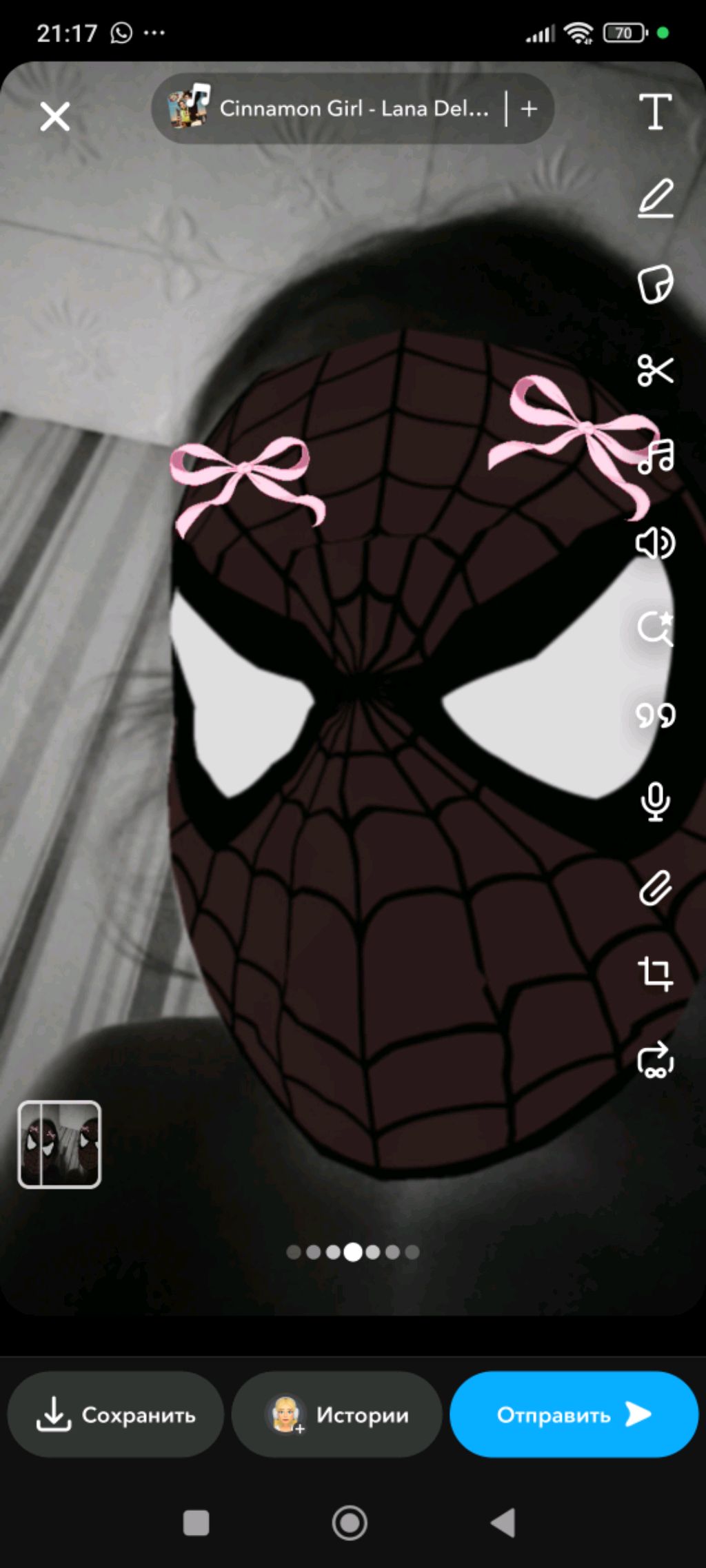Open the pencil drawing tool
Image resolution: width=706 pixels, height=1568 pixels.
655,198
